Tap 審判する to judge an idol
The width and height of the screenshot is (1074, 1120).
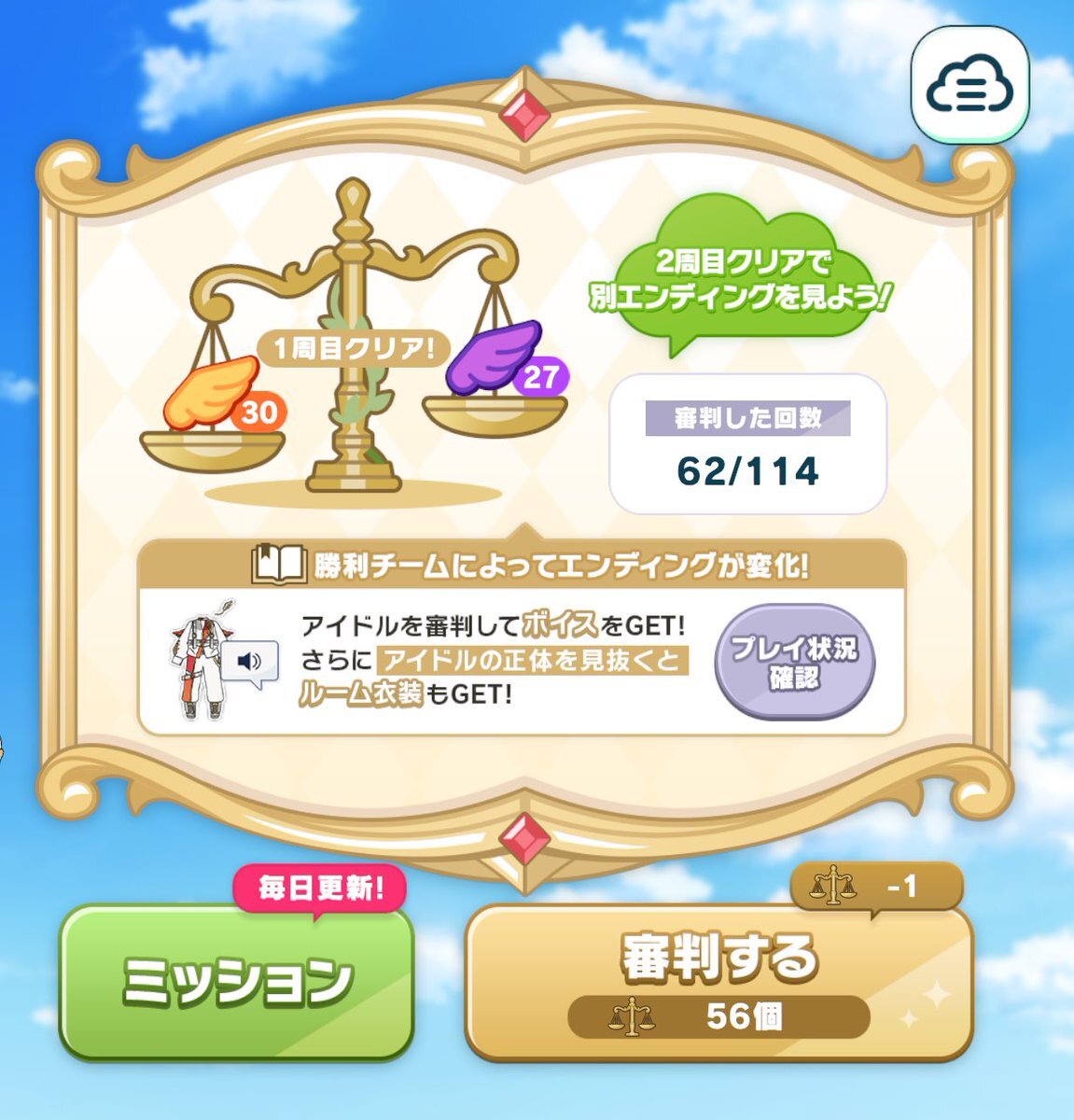point(718,981)
